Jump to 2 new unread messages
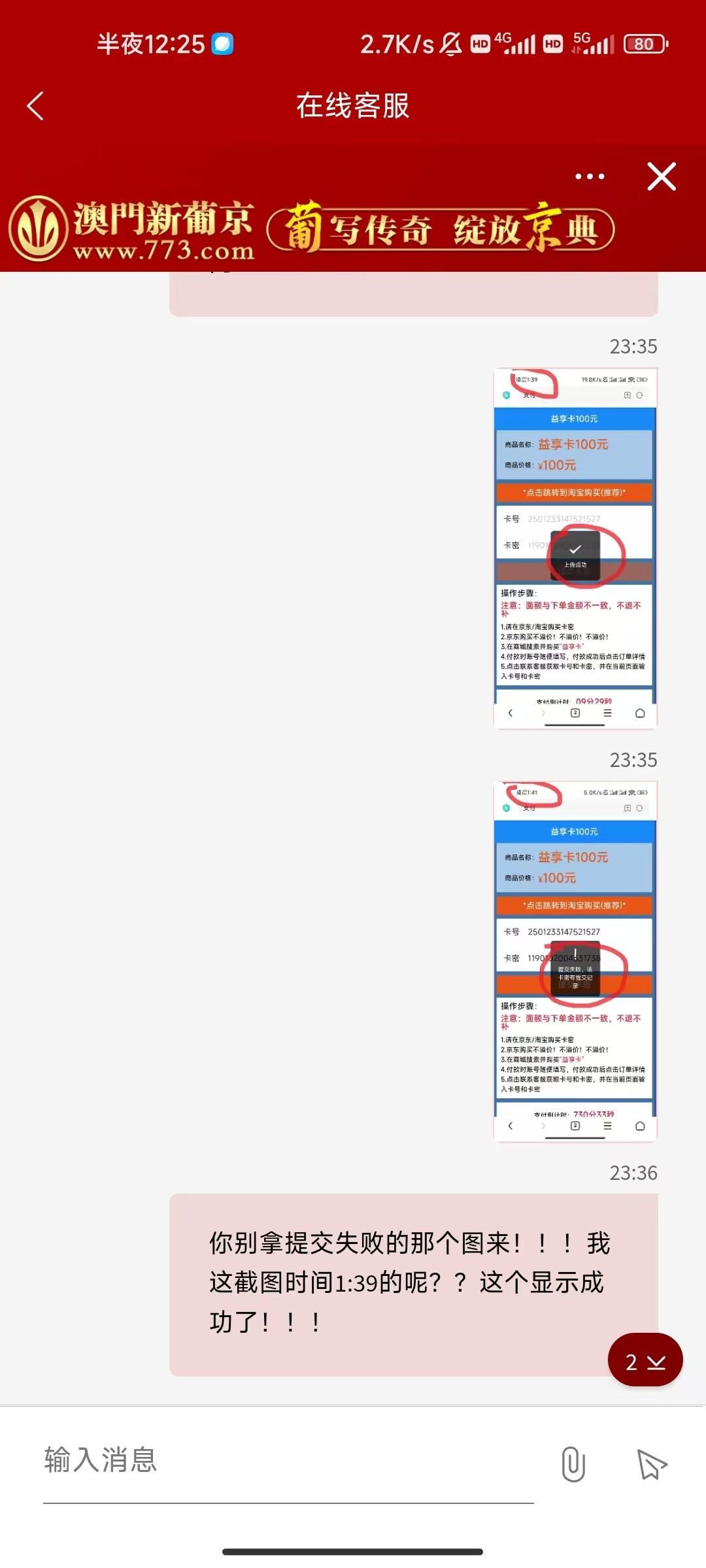 coord(645,1362)
